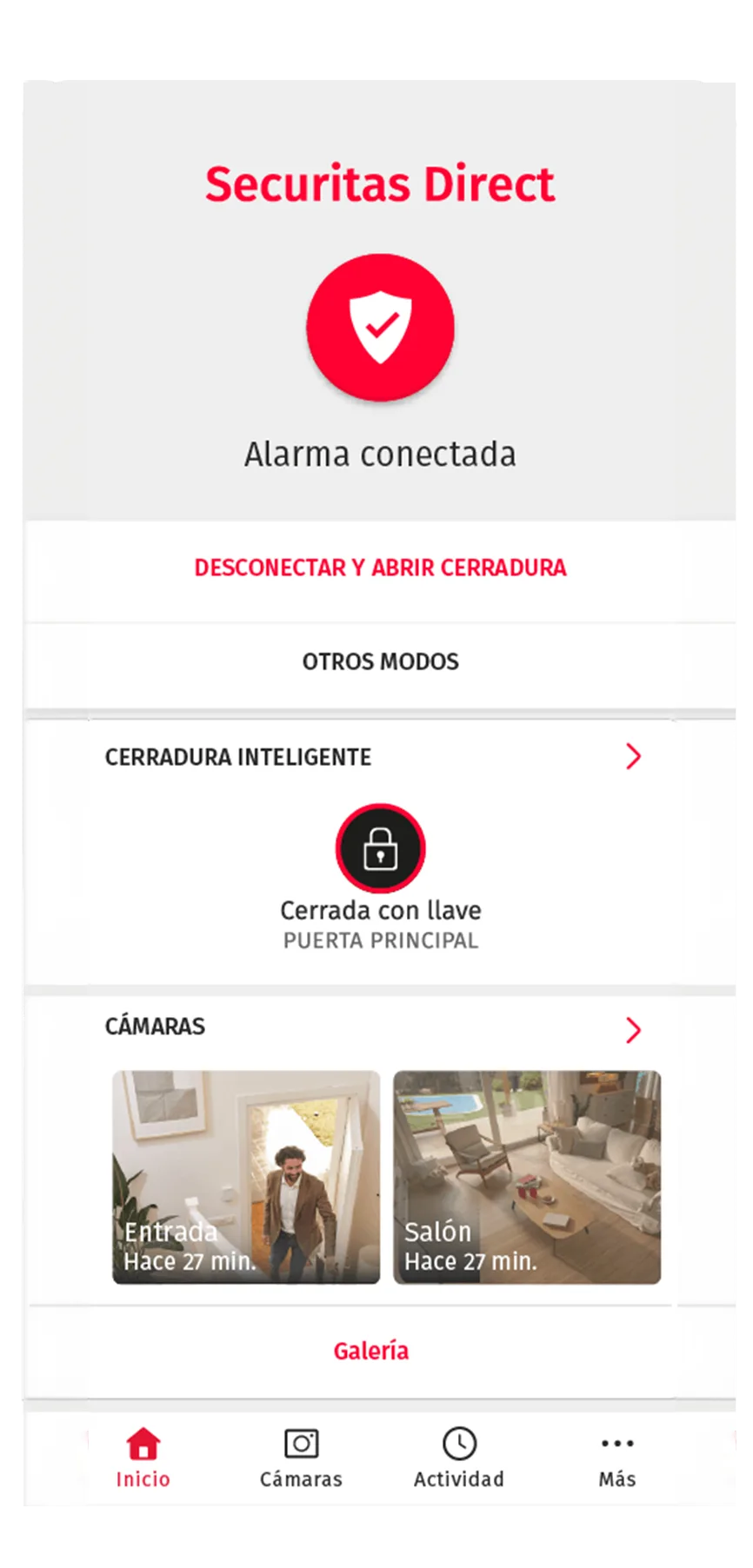
Task: Click the Securitas Direct logo title
Action: pyautogui.click(x=380, y=183)
